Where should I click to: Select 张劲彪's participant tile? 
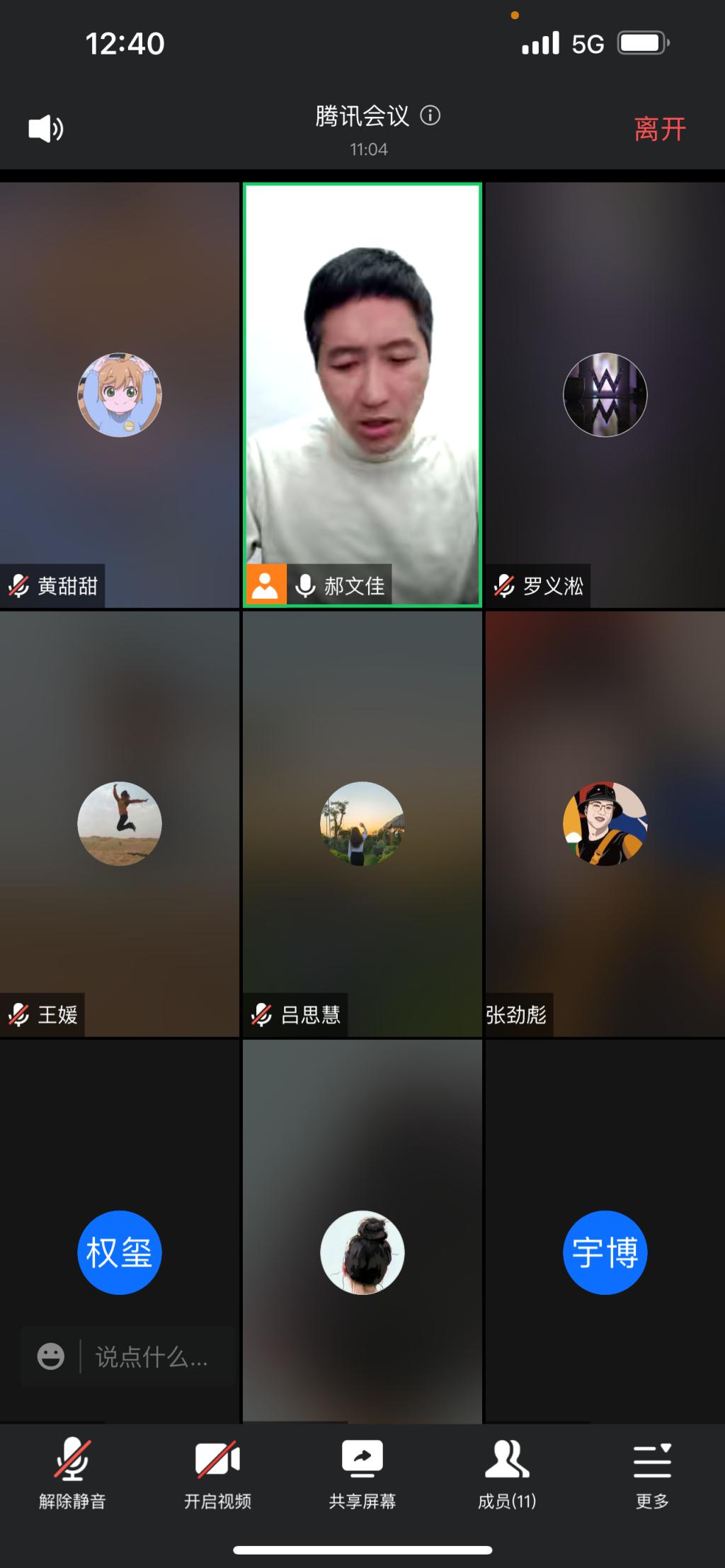(605, 823)
